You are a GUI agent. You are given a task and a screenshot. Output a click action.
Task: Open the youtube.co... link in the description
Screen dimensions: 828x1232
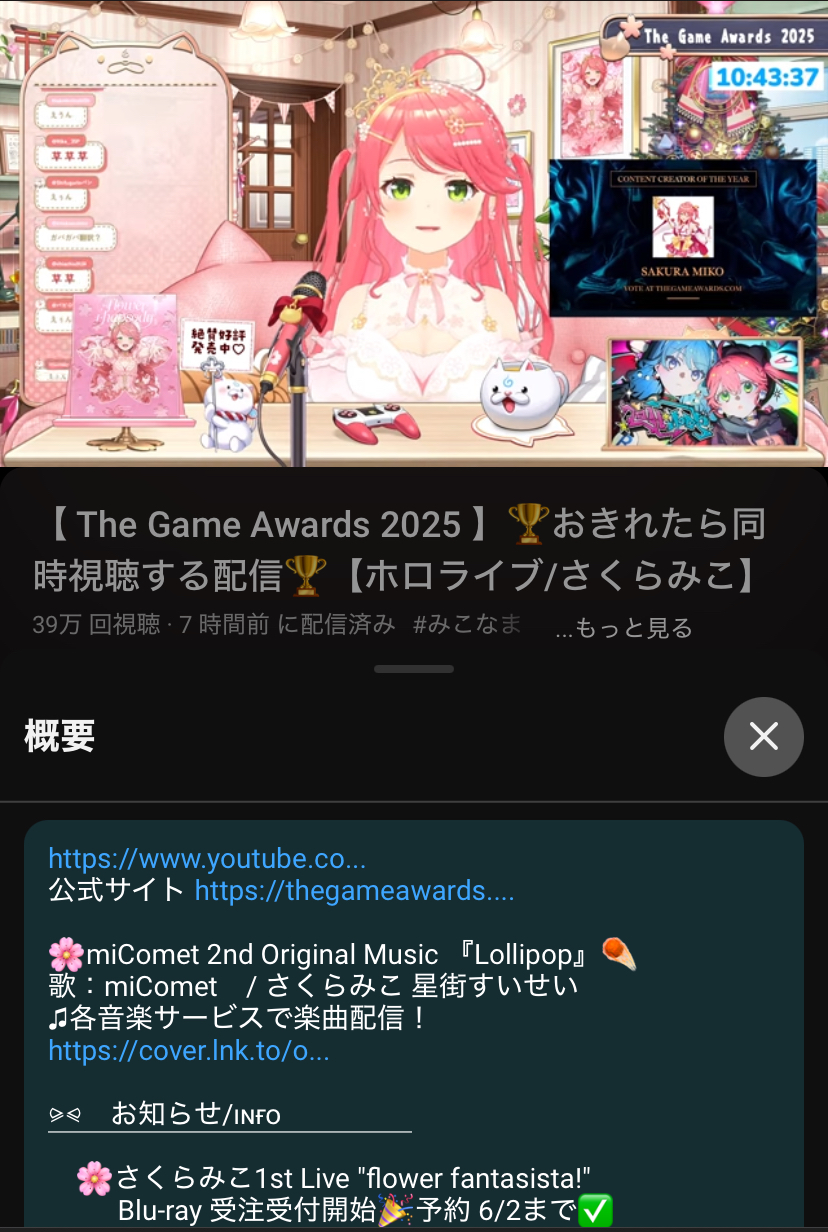(207, 858)
